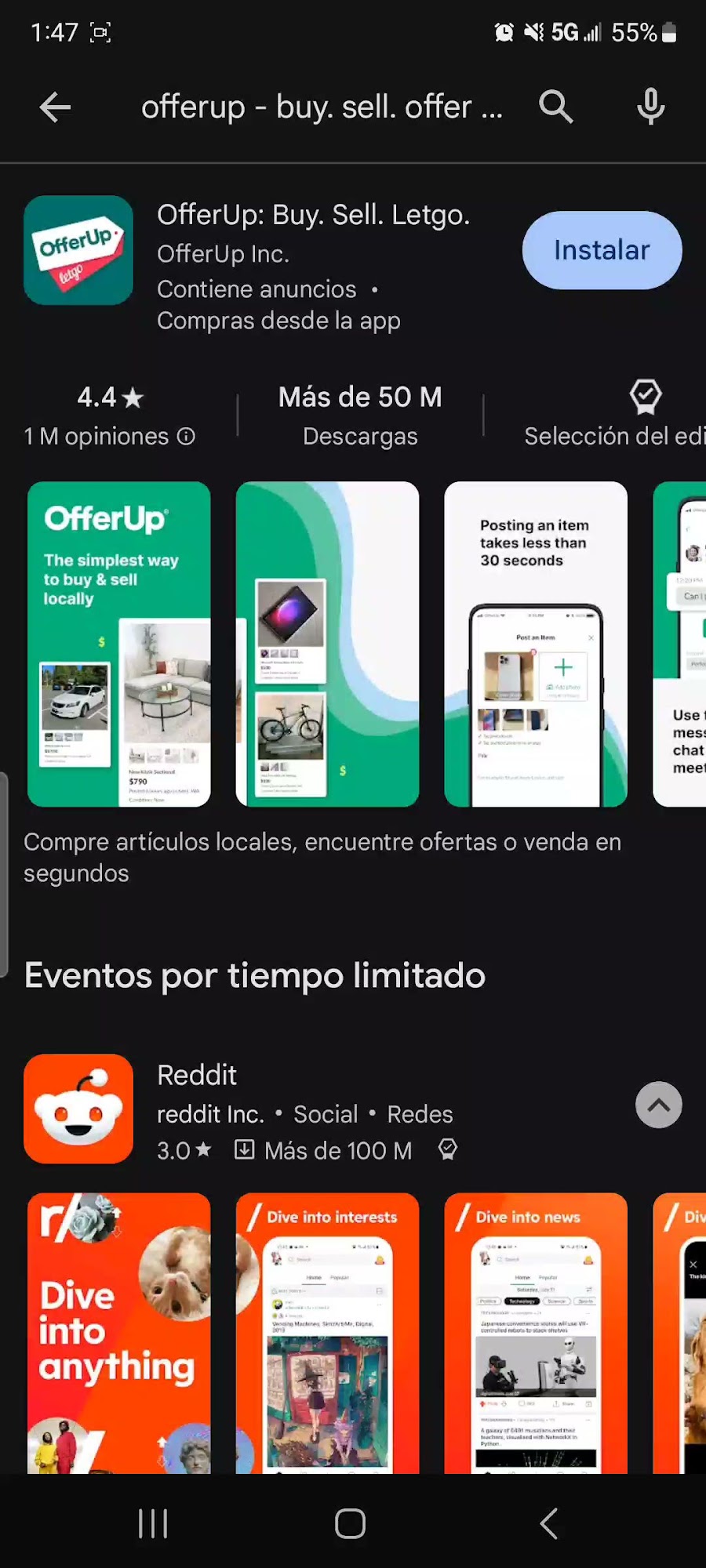Collapse the Reddit preview with the chevron

658,1105
